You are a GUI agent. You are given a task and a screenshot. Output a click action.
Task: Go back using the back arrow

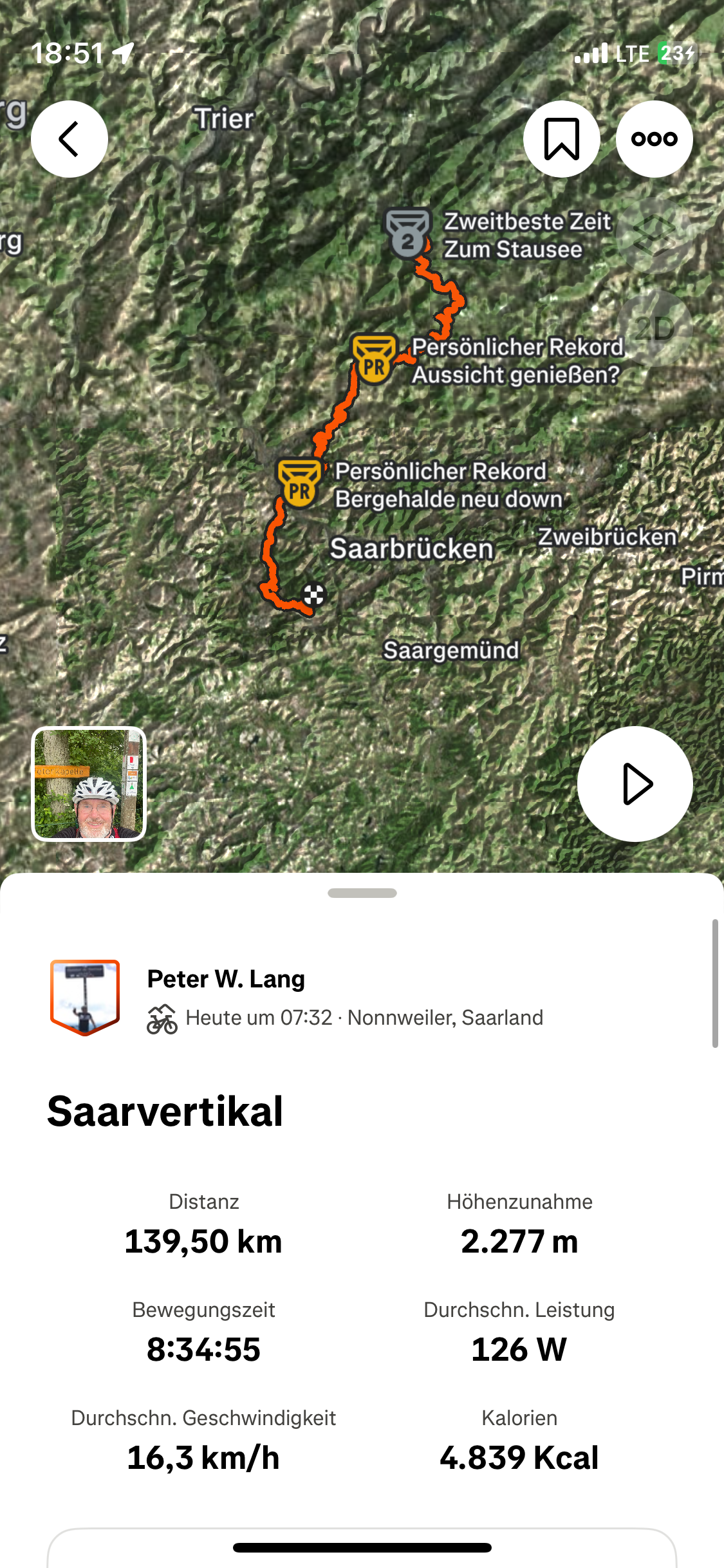click(x=70, y=139)
